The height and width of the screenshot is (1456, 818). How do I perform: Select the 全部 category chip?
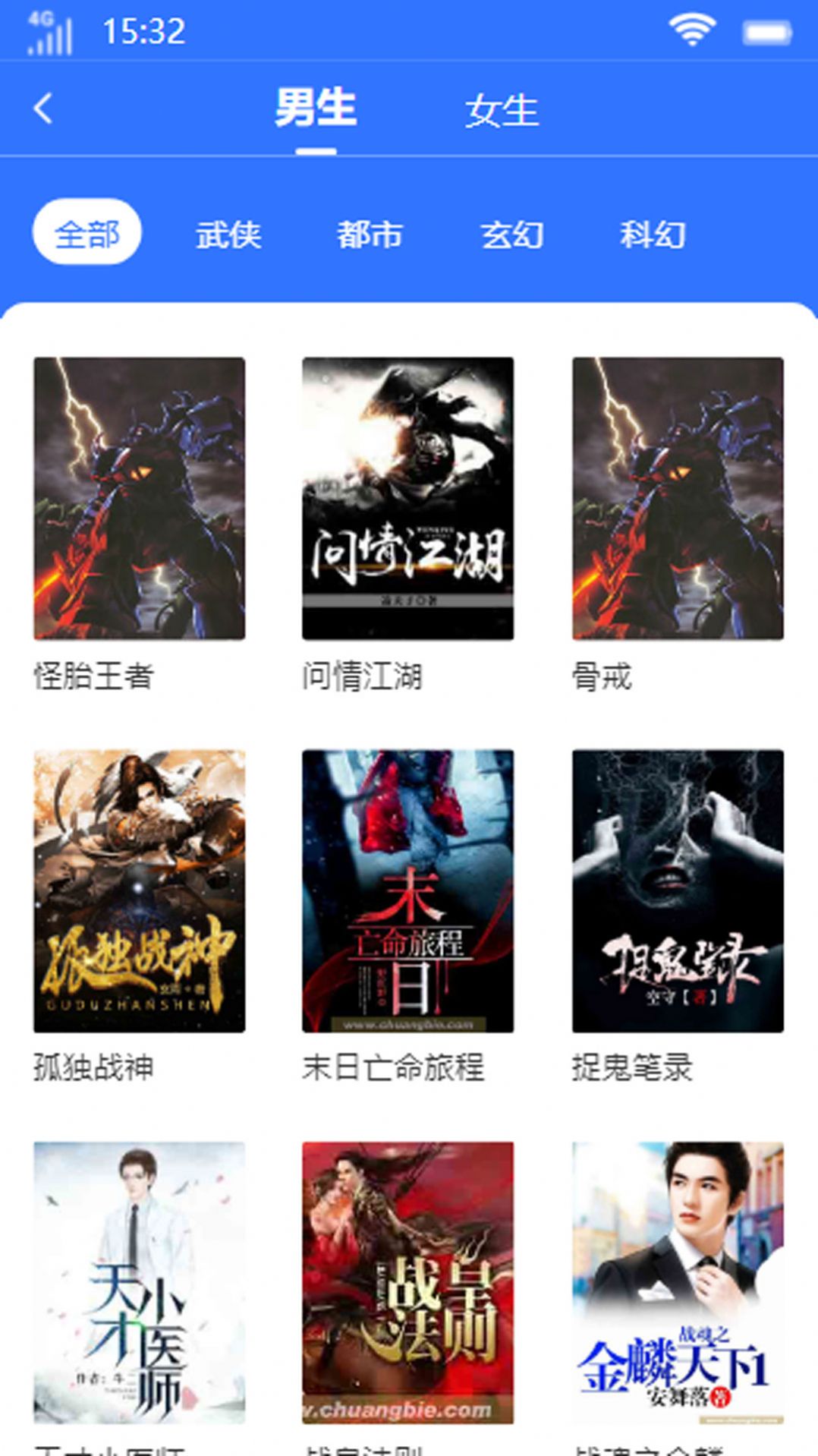[87, 232]
